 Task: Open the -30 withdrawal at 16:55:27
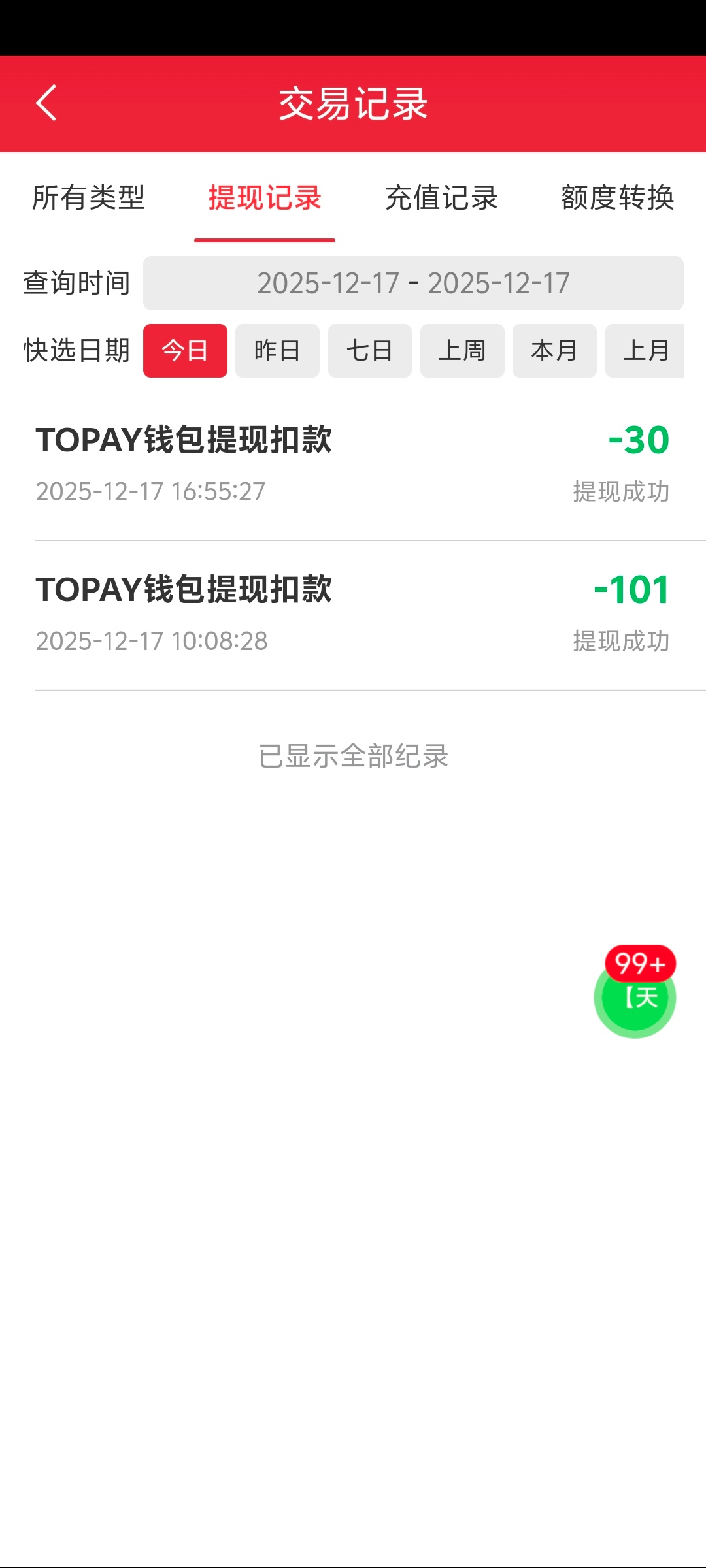click(x=353, y=465)
